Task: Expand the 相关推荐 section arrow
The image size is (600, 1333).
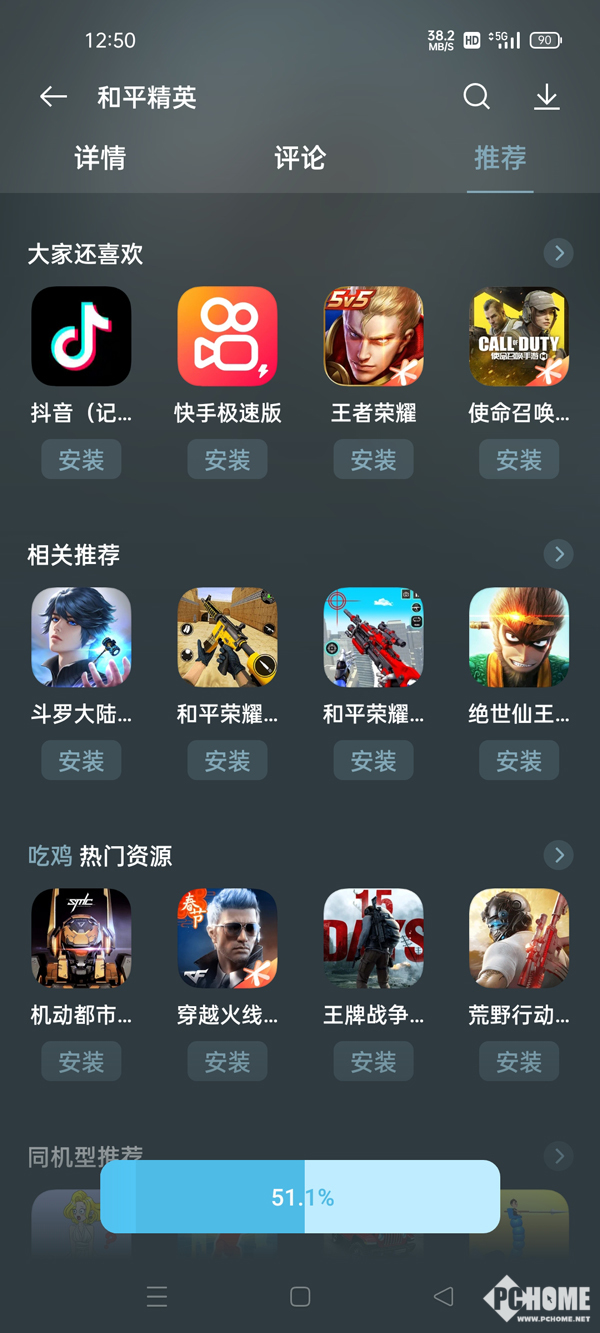Action: pos(559,553)
